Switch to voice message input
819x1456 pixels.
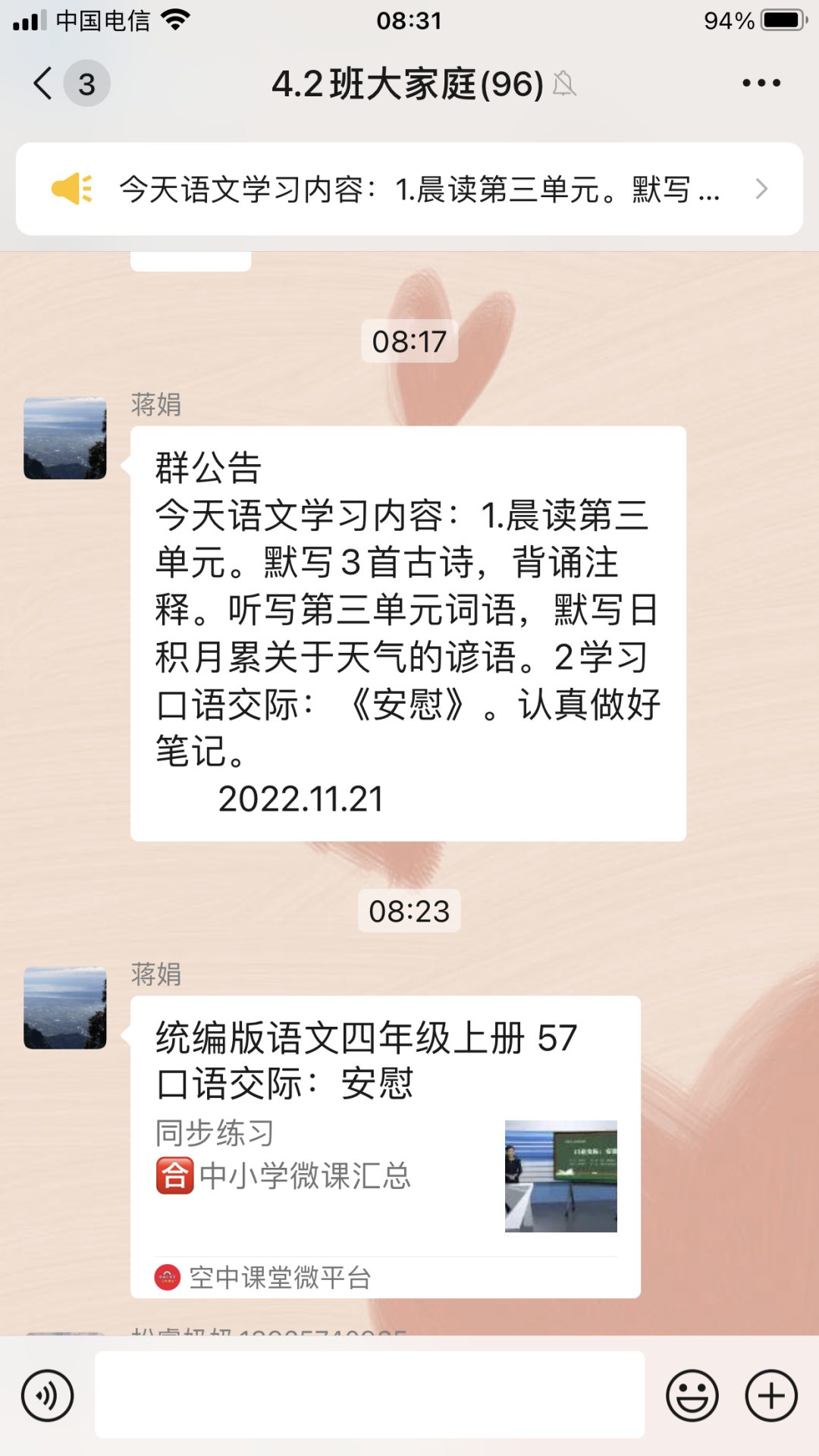pyautogui.click(x=47, y=1395)
